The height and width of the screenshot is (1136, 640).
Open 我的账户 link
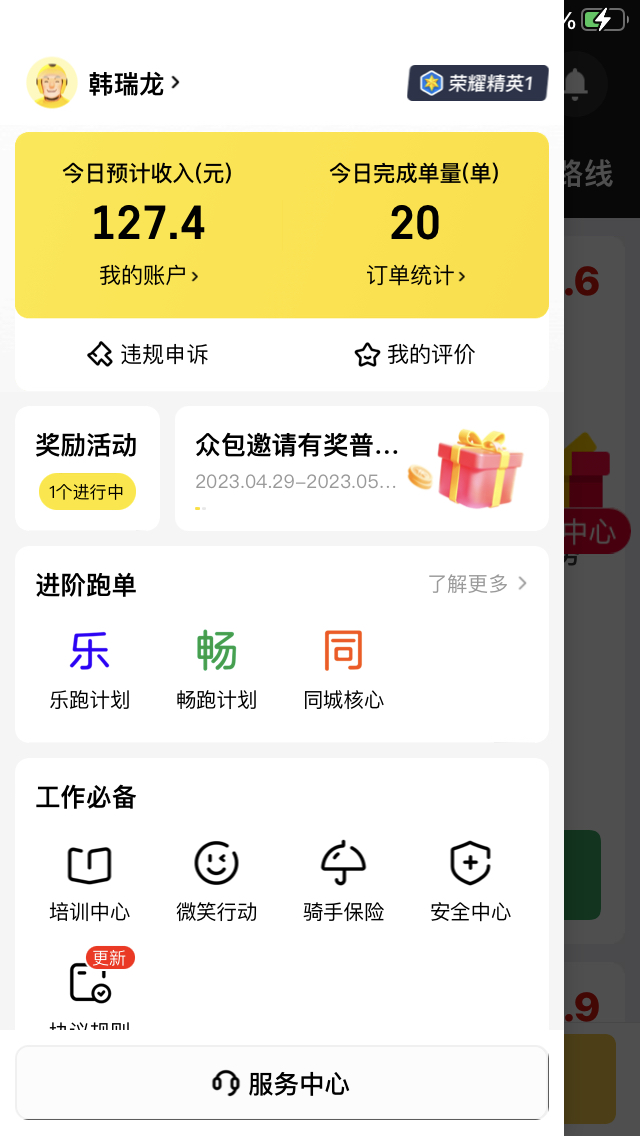coord(148,276)
